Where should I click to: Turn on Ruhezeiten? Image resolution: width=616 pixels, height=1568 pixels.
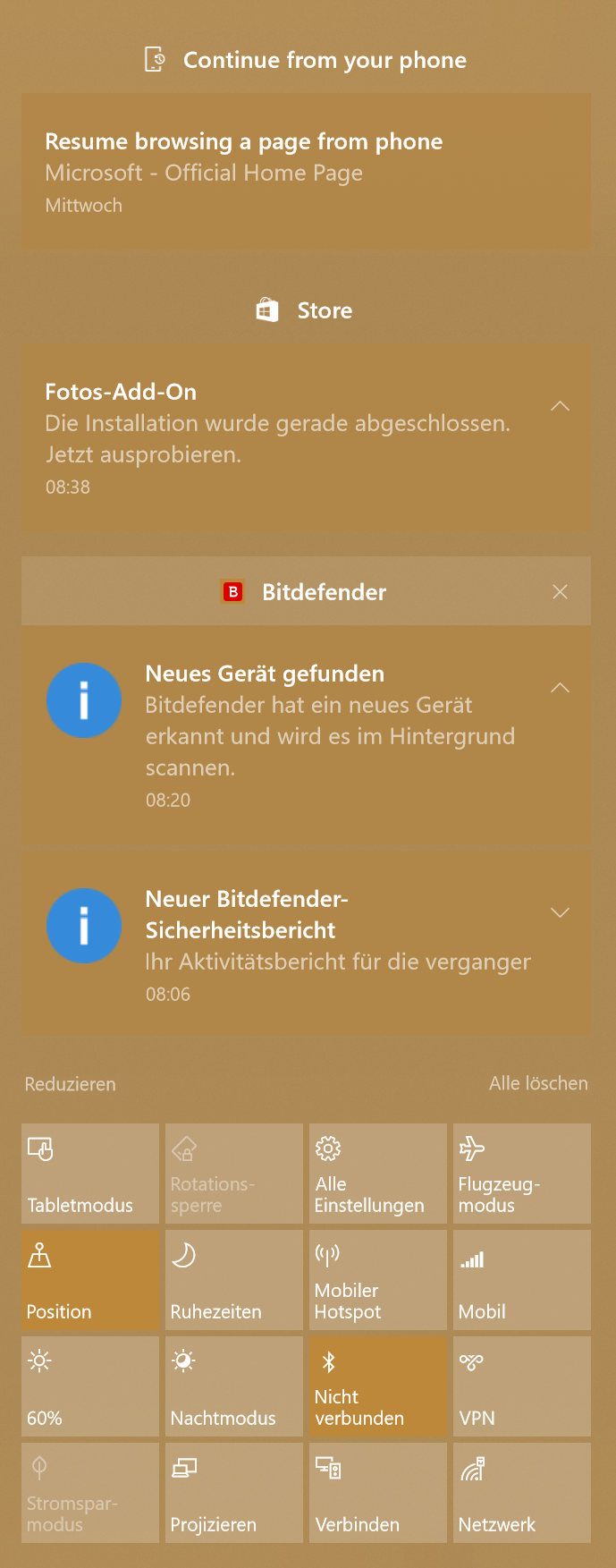pyautogui.click(x=233, y=1280)
